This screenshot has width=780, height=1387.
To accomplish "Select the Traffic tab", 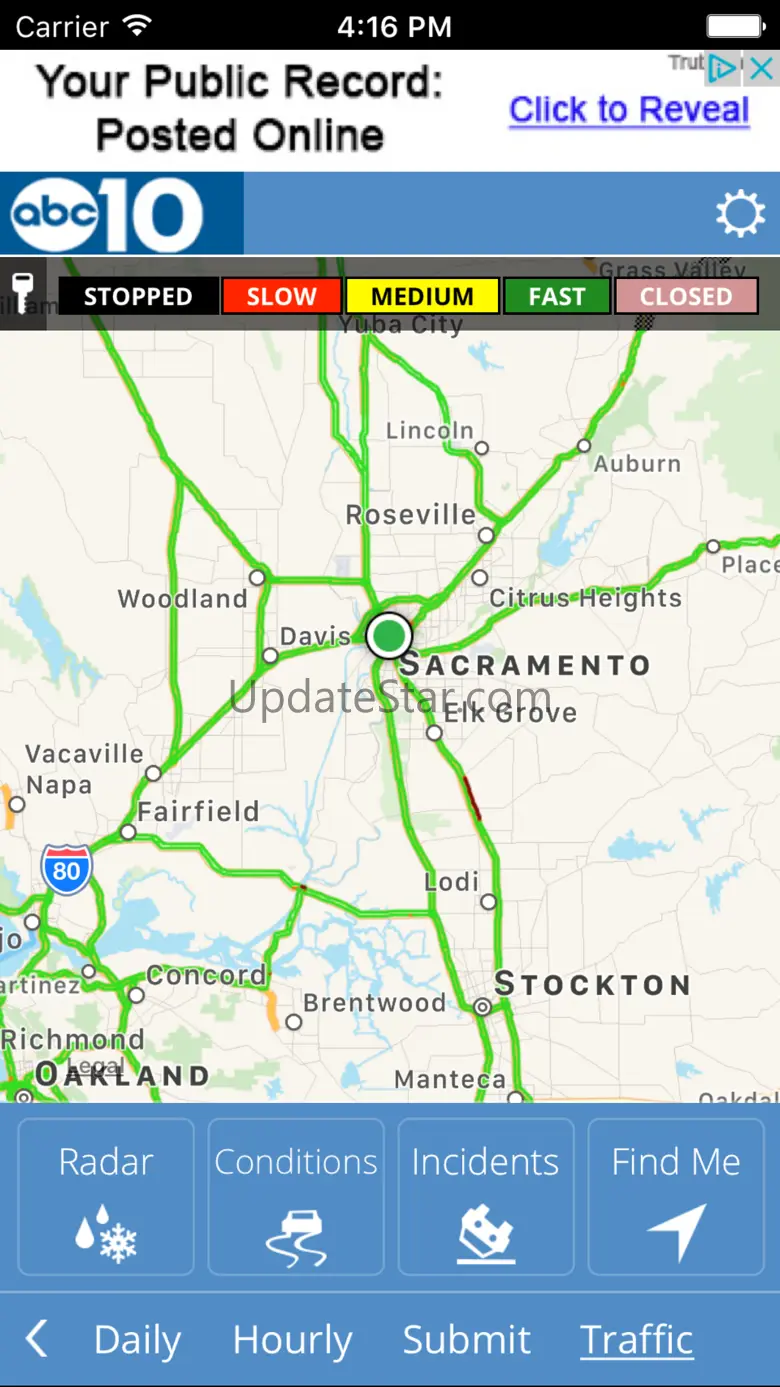I will tap(637, 1340).
